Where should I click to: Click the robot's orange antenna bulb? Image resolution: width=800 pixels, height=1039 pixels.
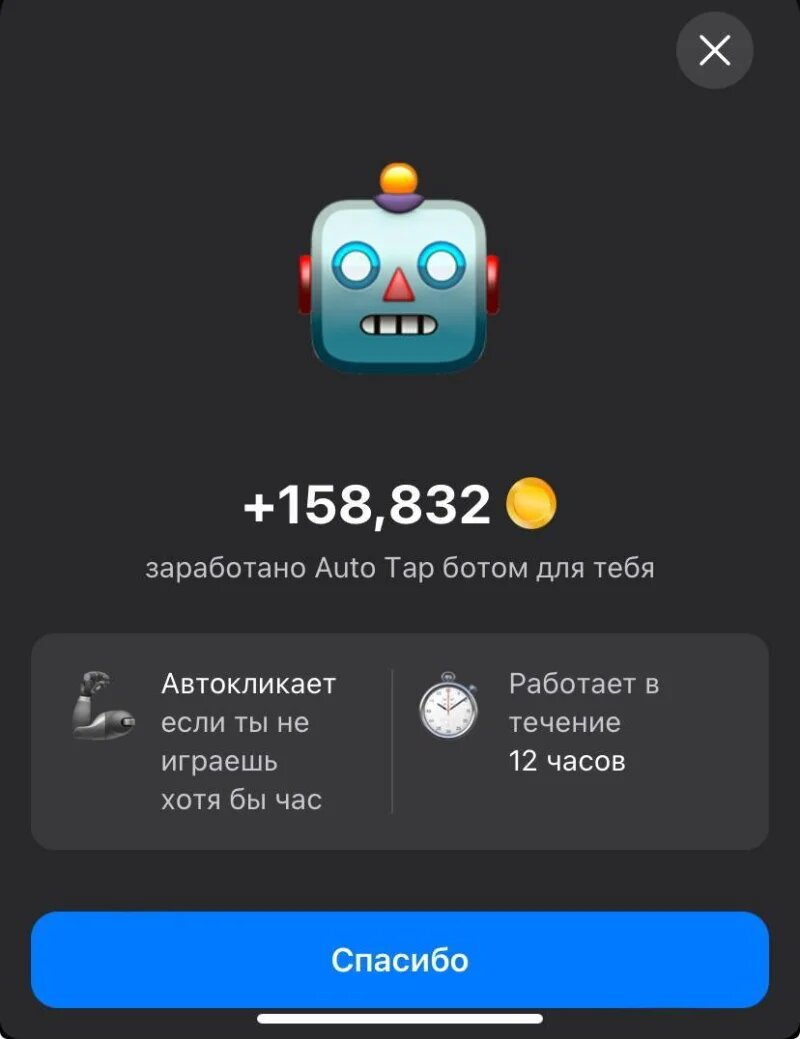[x=398, y=178]
